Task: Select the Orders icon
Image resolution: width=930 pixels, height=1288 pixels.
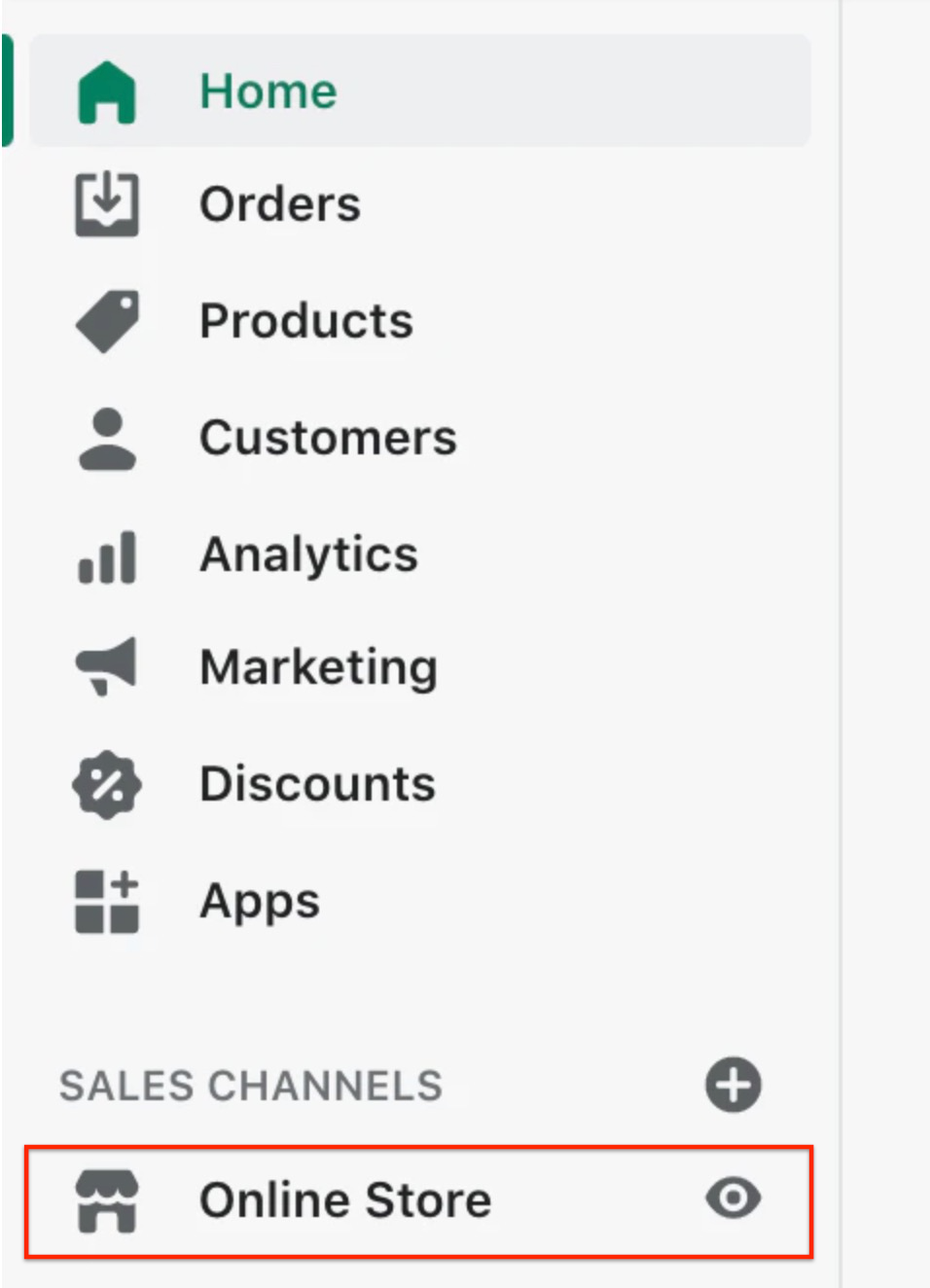Action: coord(107,204)
